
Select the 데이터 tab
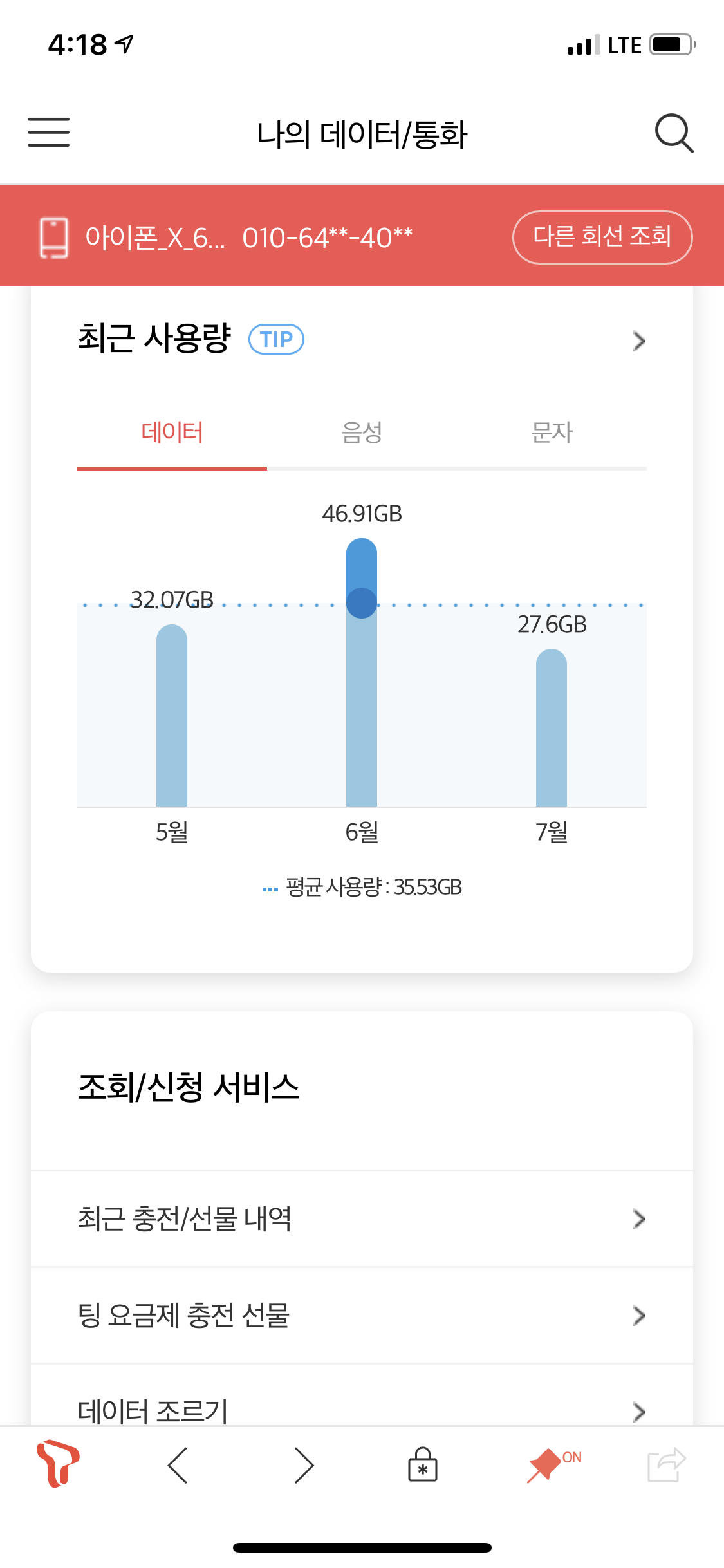point(172,433)
